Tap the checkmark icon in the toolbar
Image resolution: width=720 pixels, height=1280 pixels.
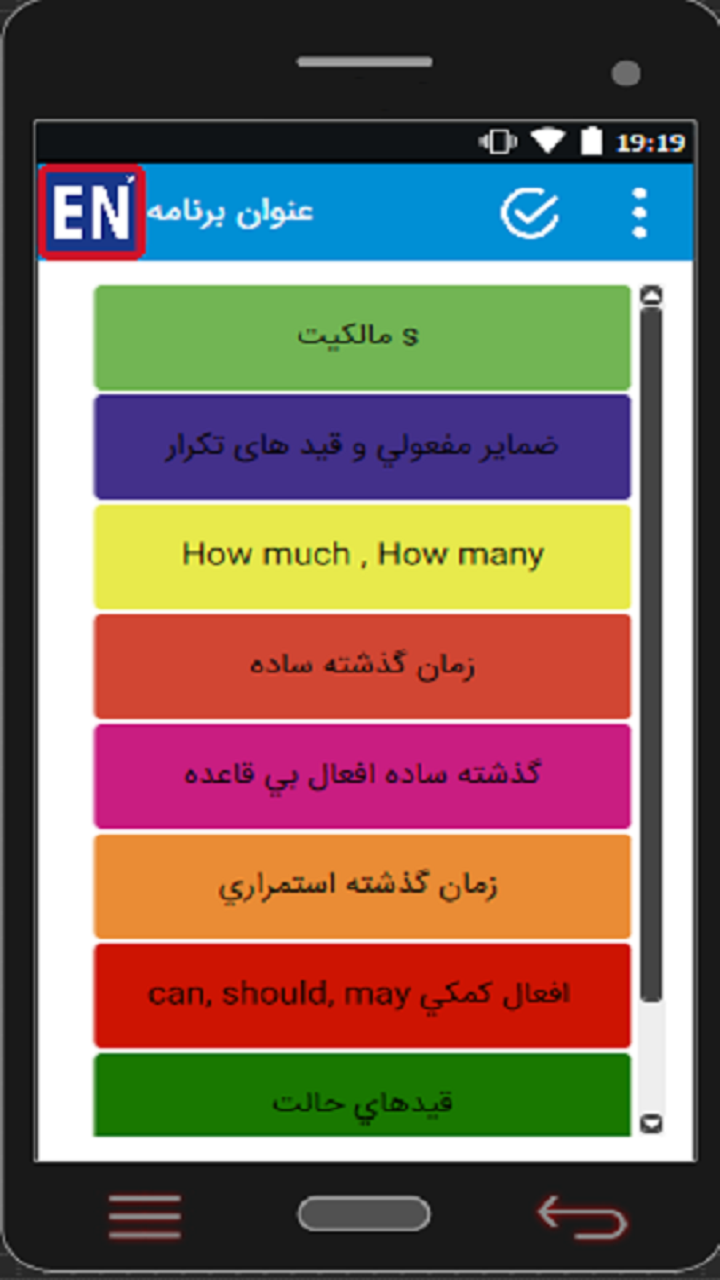pyautogui.click(x=531, y=210)
